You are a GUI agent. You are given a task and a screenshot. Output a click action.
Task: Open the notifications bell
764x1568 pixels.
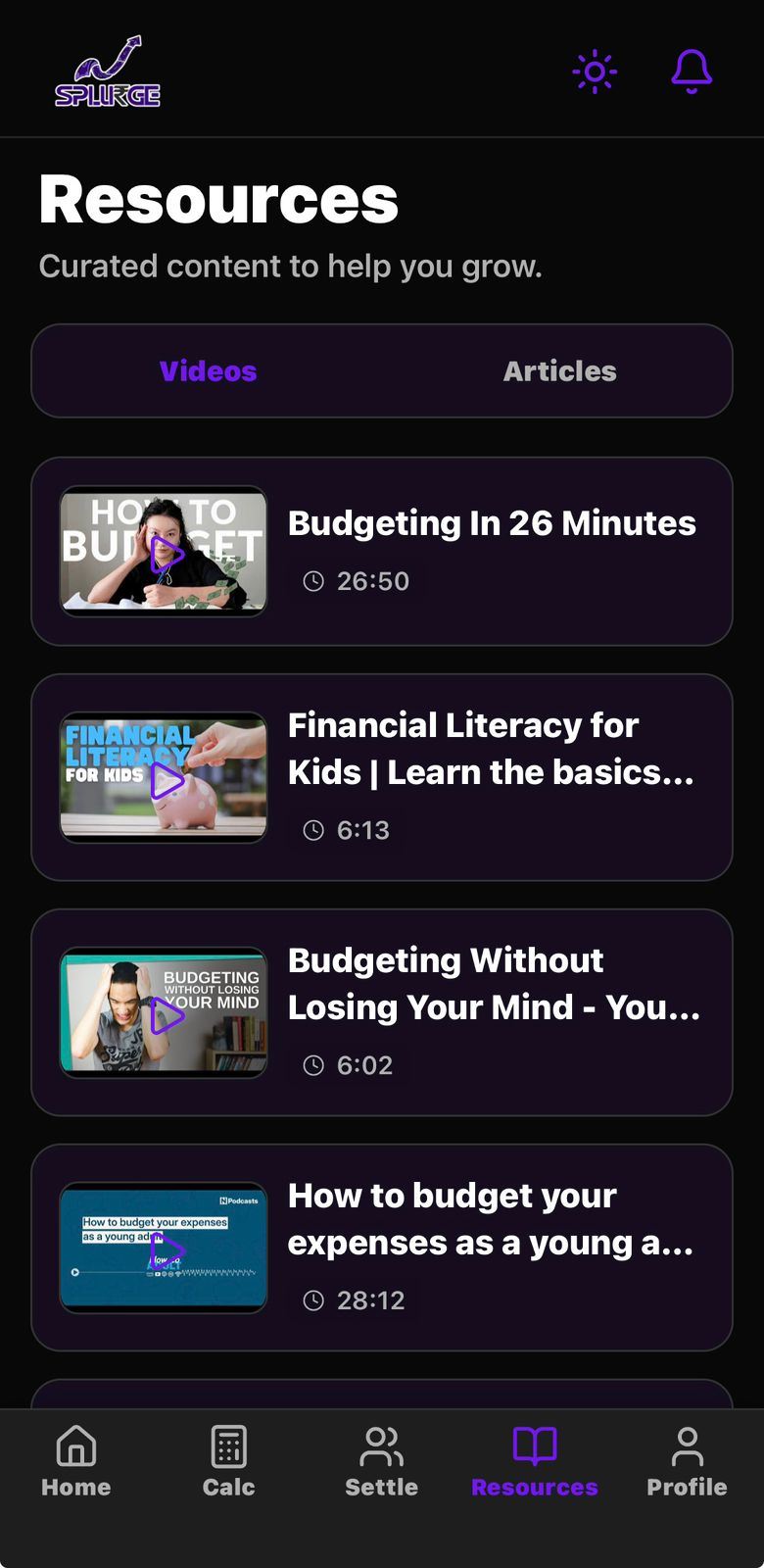[692, 72]
